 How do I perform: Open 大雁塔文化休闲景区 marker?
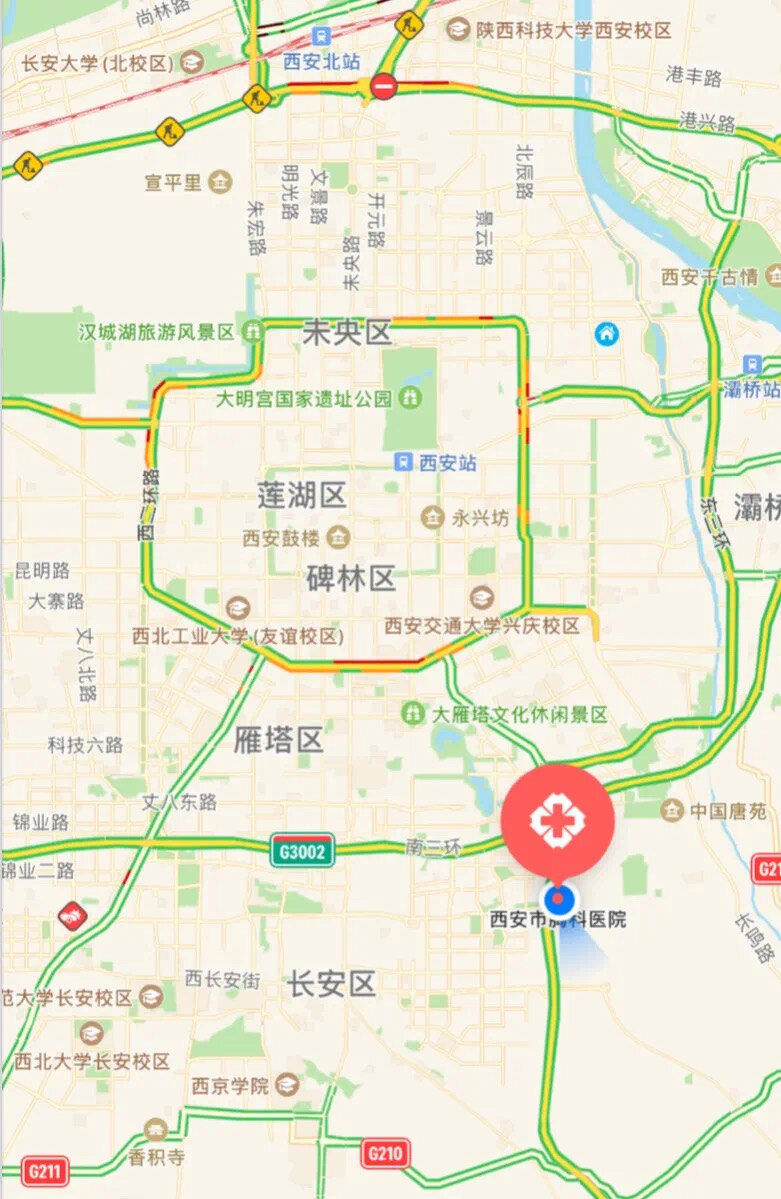(412, 714)
